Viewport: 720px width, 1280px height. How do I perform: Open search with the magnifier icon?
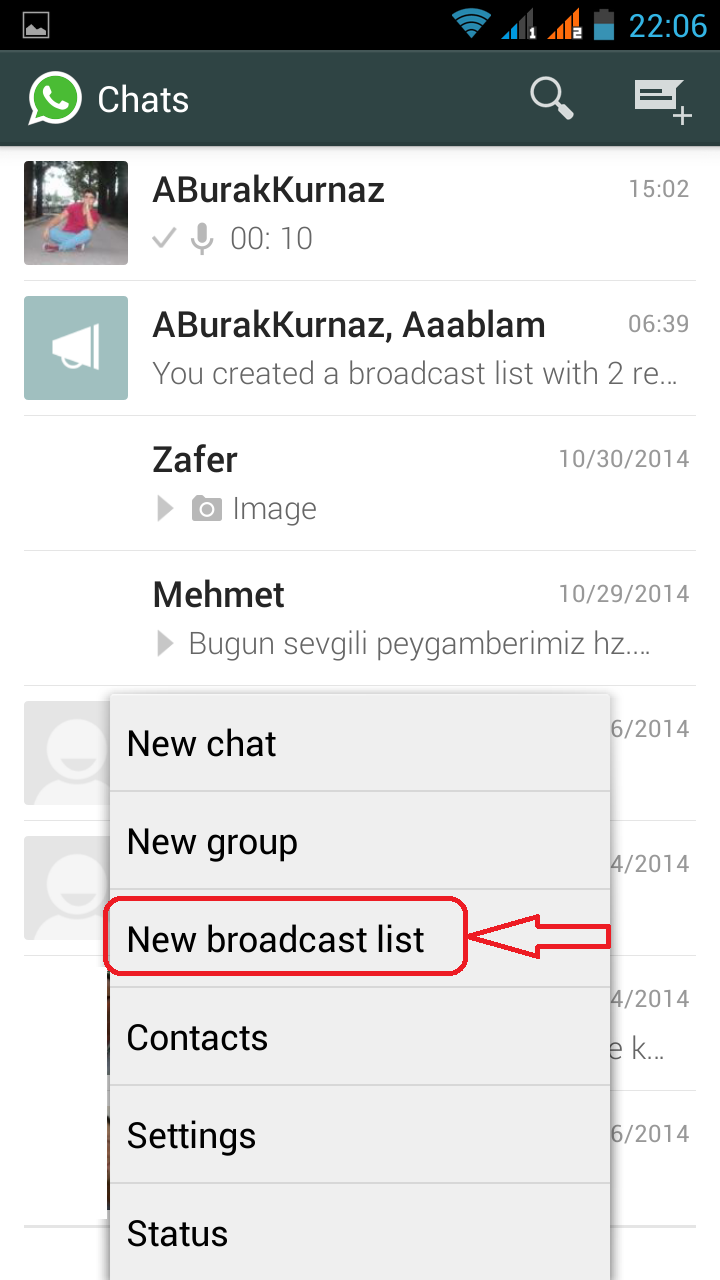551,98
